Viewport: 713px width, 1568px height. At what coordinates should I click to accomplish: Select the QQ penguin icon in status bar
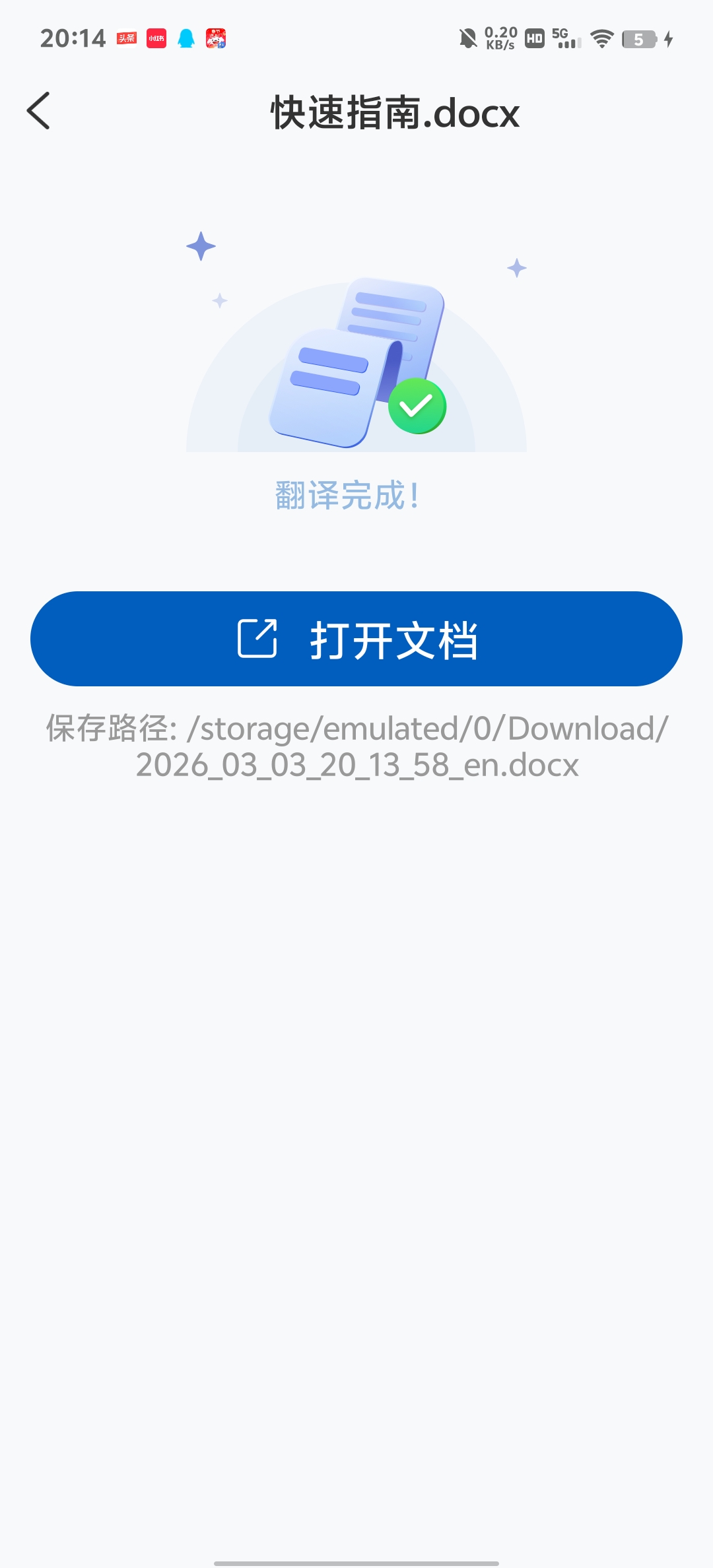187,40
